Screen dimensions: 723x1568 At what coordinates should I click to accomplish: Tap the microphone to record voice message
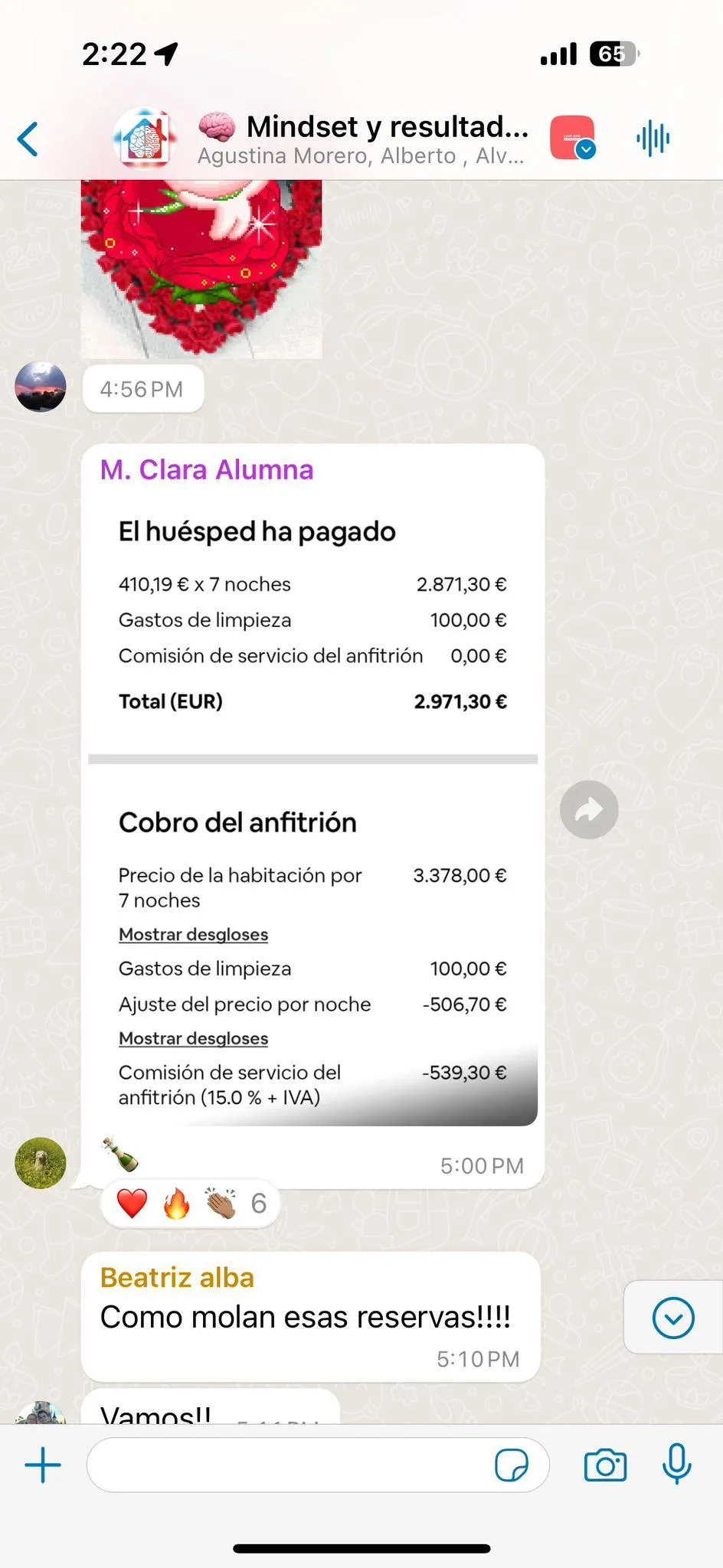pyautogui.click(x=677, y=1464)
